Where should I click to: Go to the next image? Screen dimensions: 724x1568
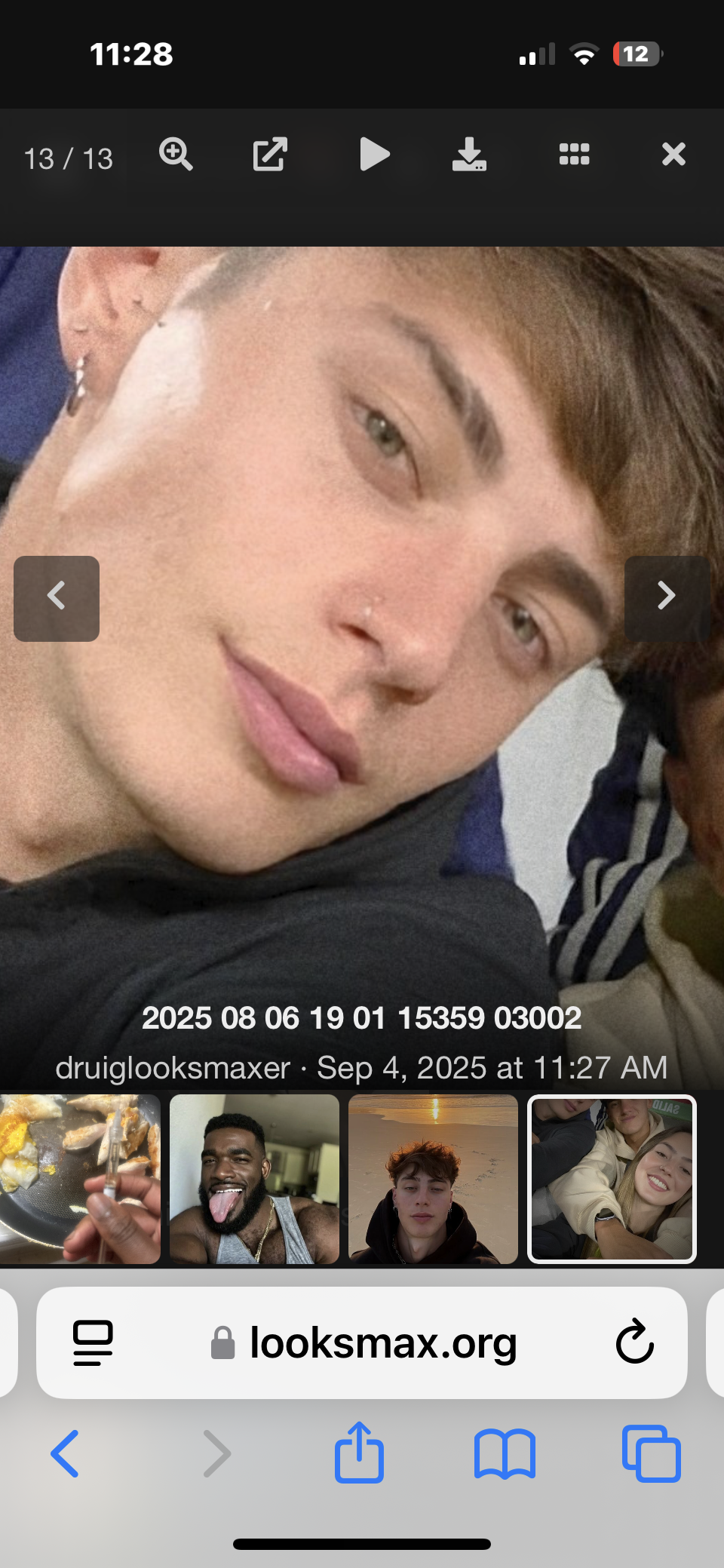click(666, 598)
